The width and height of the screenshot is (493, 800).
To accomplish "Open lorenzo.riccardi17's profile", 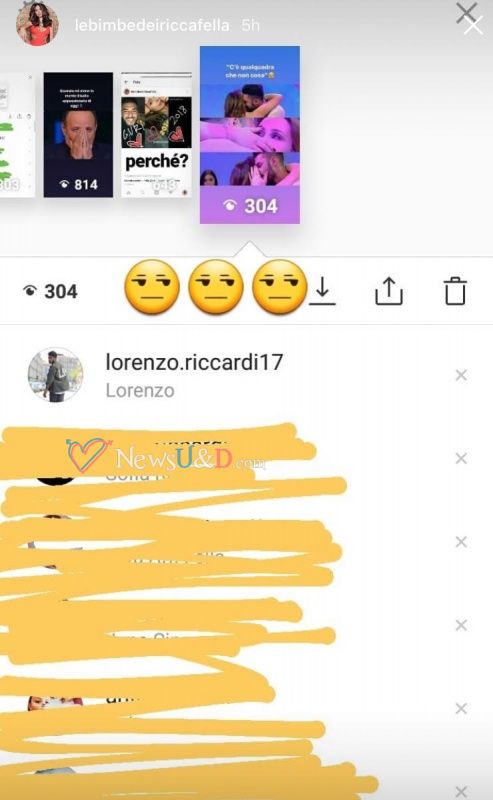I will coord(193,374).
